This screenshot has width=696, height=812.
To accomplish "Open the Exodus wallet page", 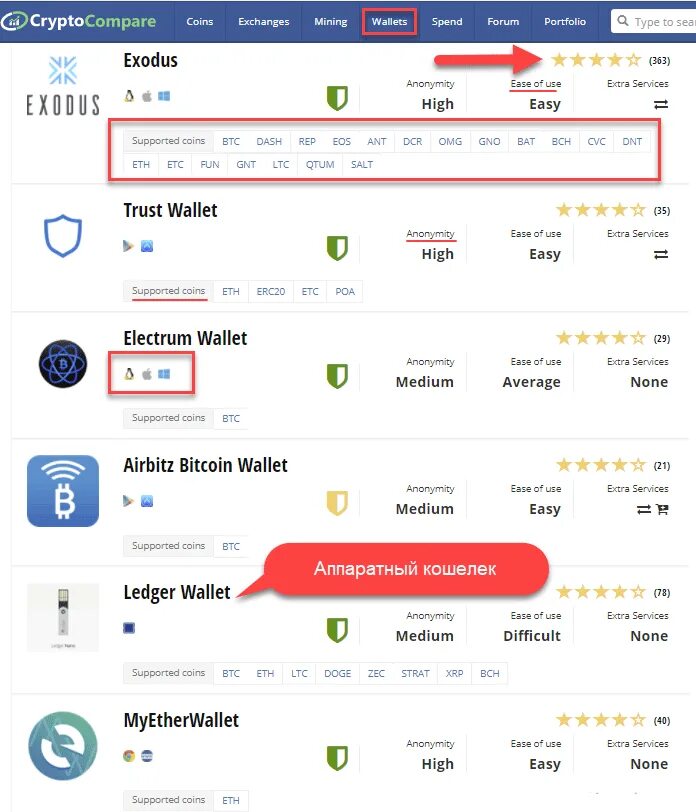I will click(x=150, y=60).
